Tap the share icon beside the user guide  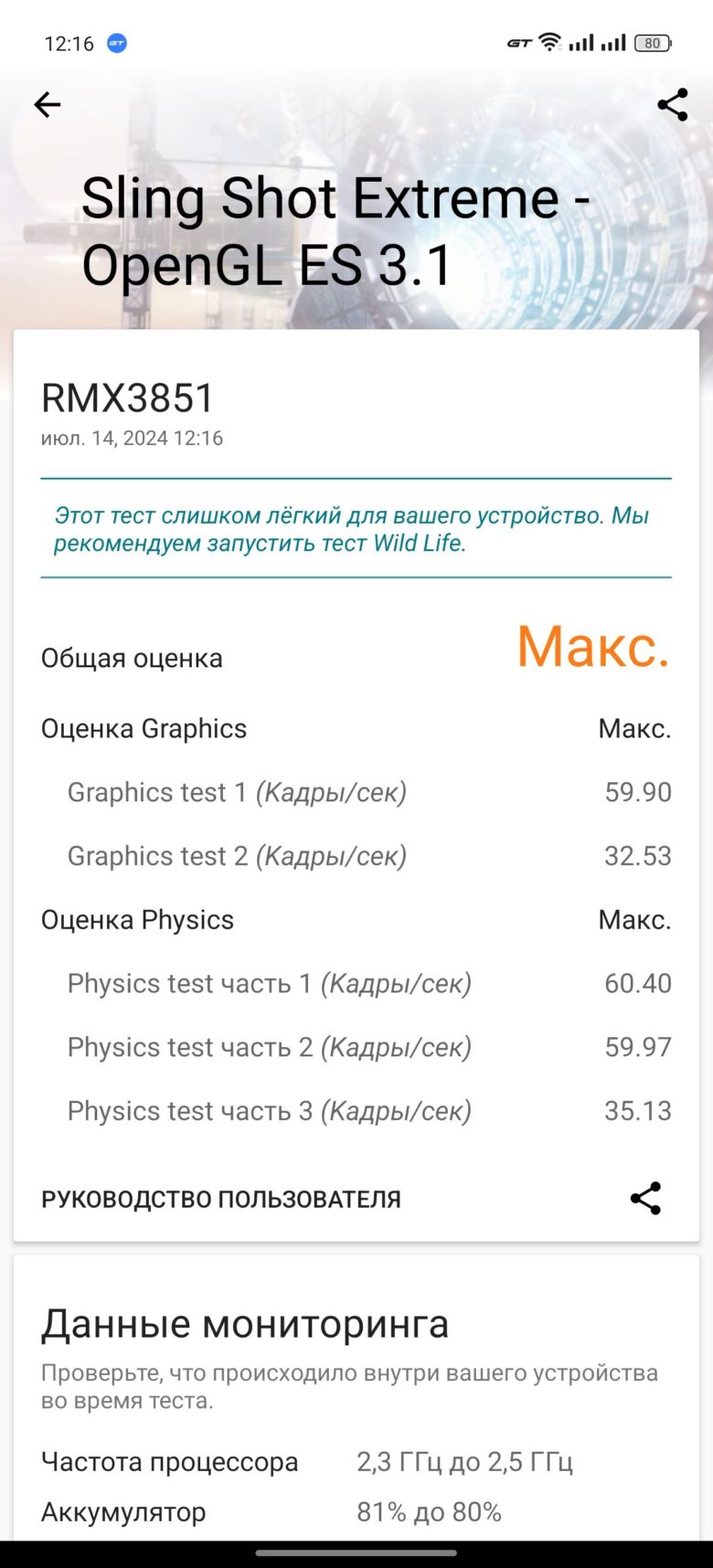pyautogui.click(x=645, y=1198)
